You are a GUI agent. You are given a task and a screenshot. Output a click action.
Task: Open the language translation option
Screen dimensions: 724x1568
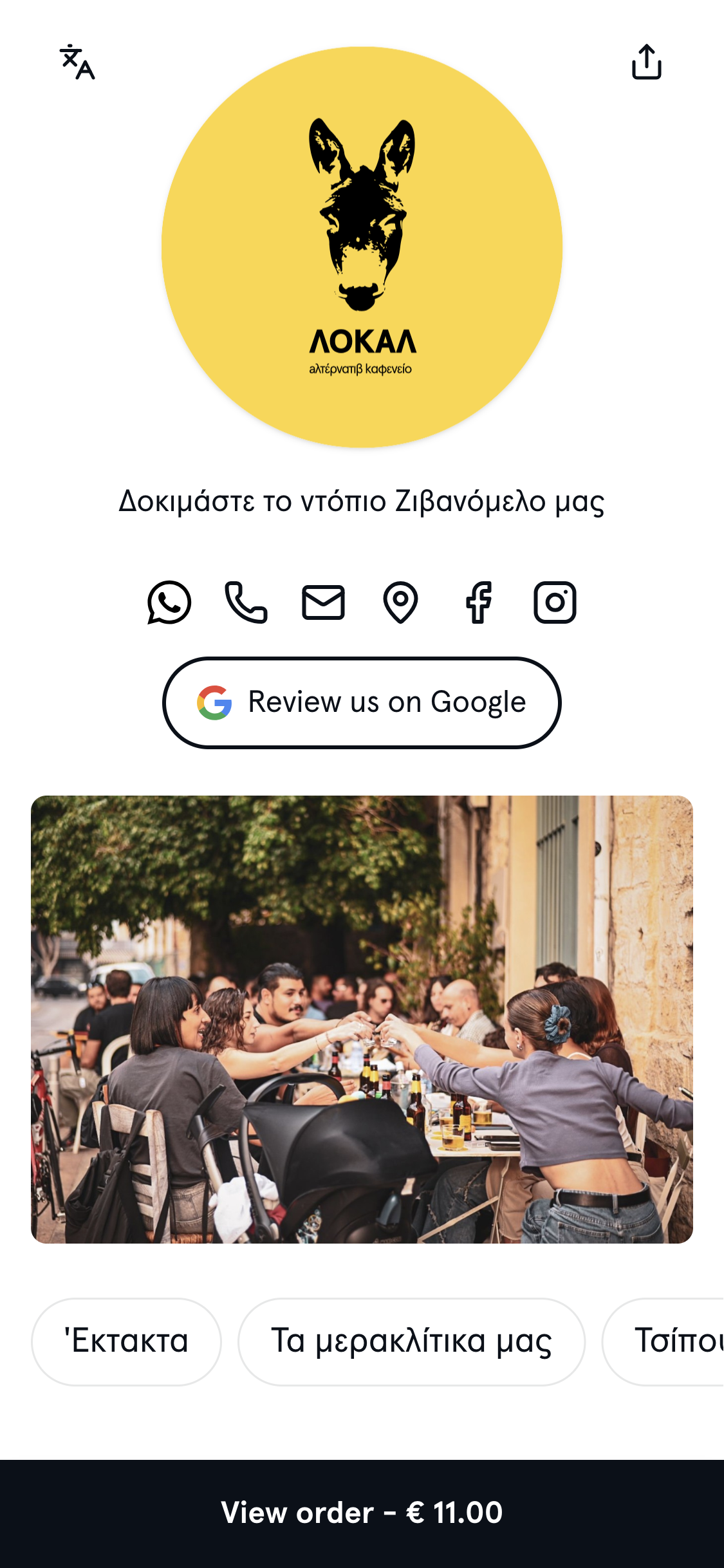coord(77,62)
